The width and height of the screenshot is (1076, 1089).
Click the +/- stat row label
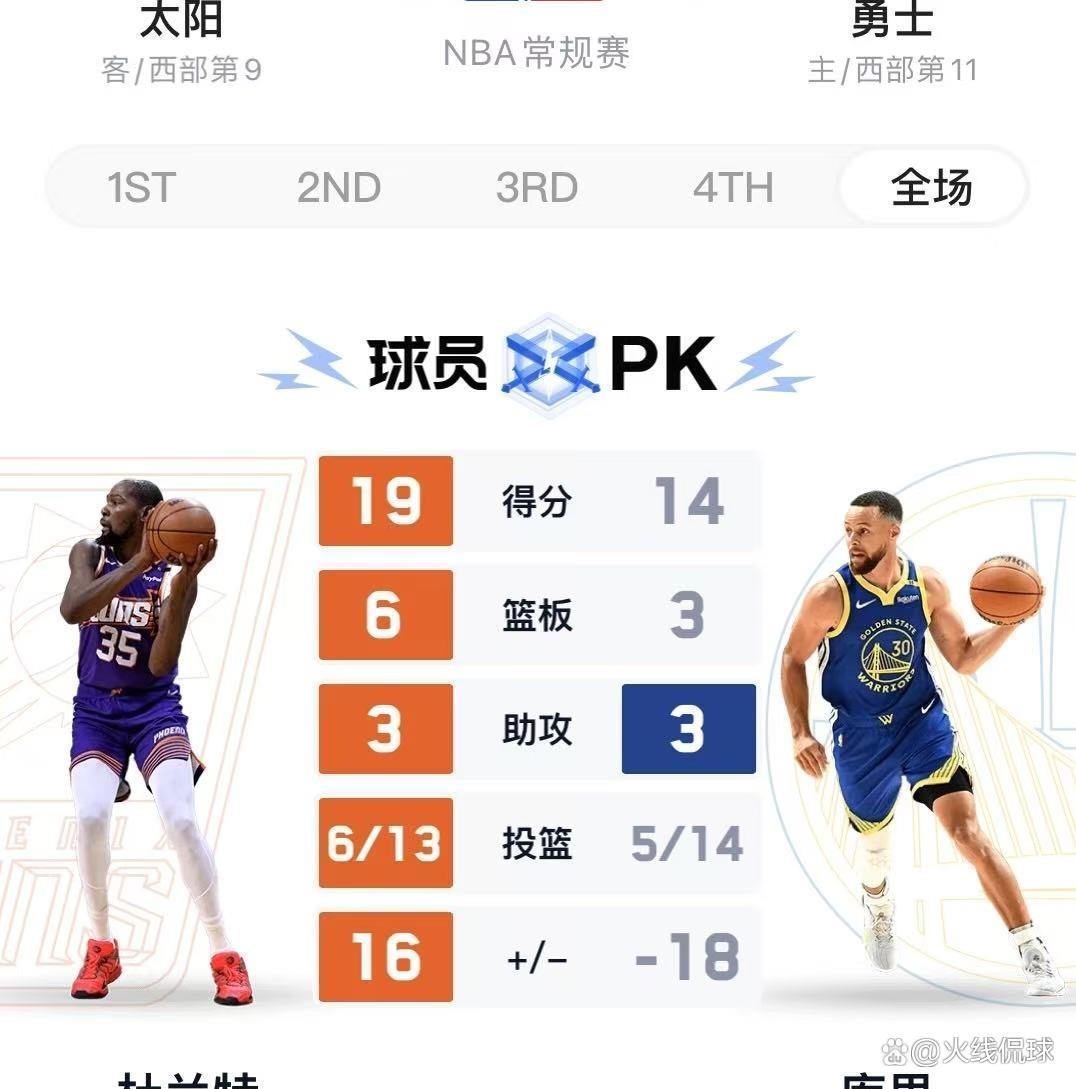(x=537, y=957)
